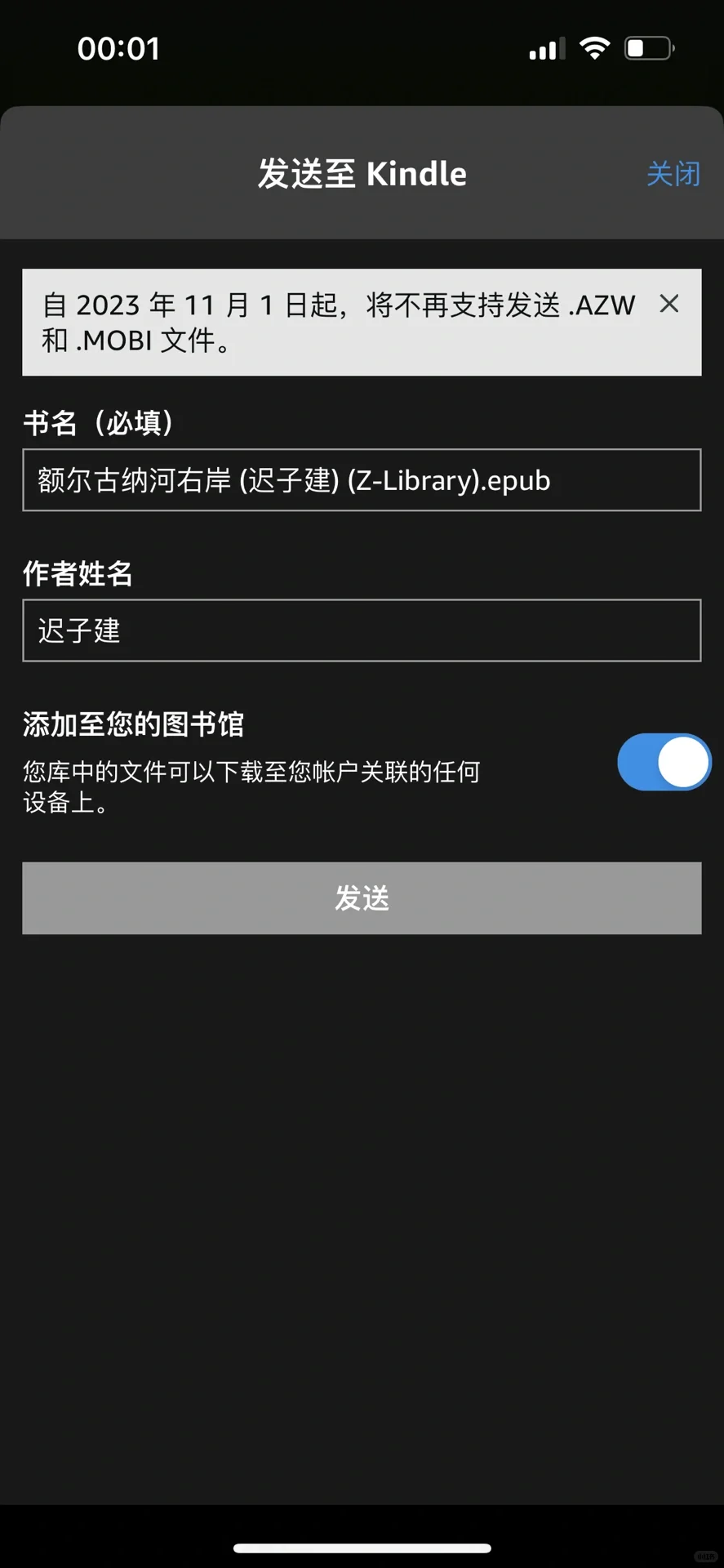Dismiss the AZW and MOBI notice banner
724x1568 pixels.
(x=669, y=304)
